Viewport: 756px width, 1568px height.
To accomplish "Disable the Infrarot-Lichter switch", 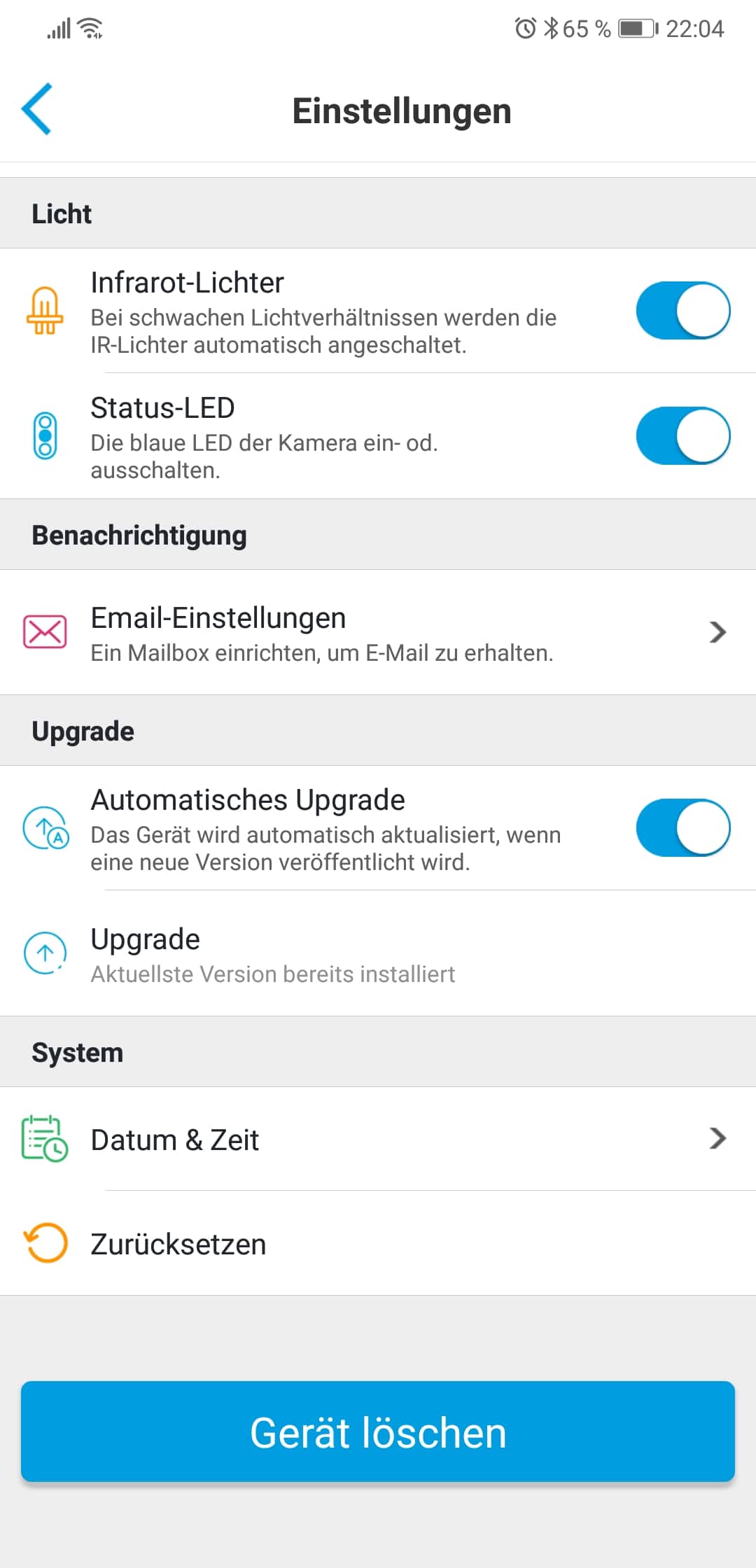I will pyautogui.click(x=682, y=311).
